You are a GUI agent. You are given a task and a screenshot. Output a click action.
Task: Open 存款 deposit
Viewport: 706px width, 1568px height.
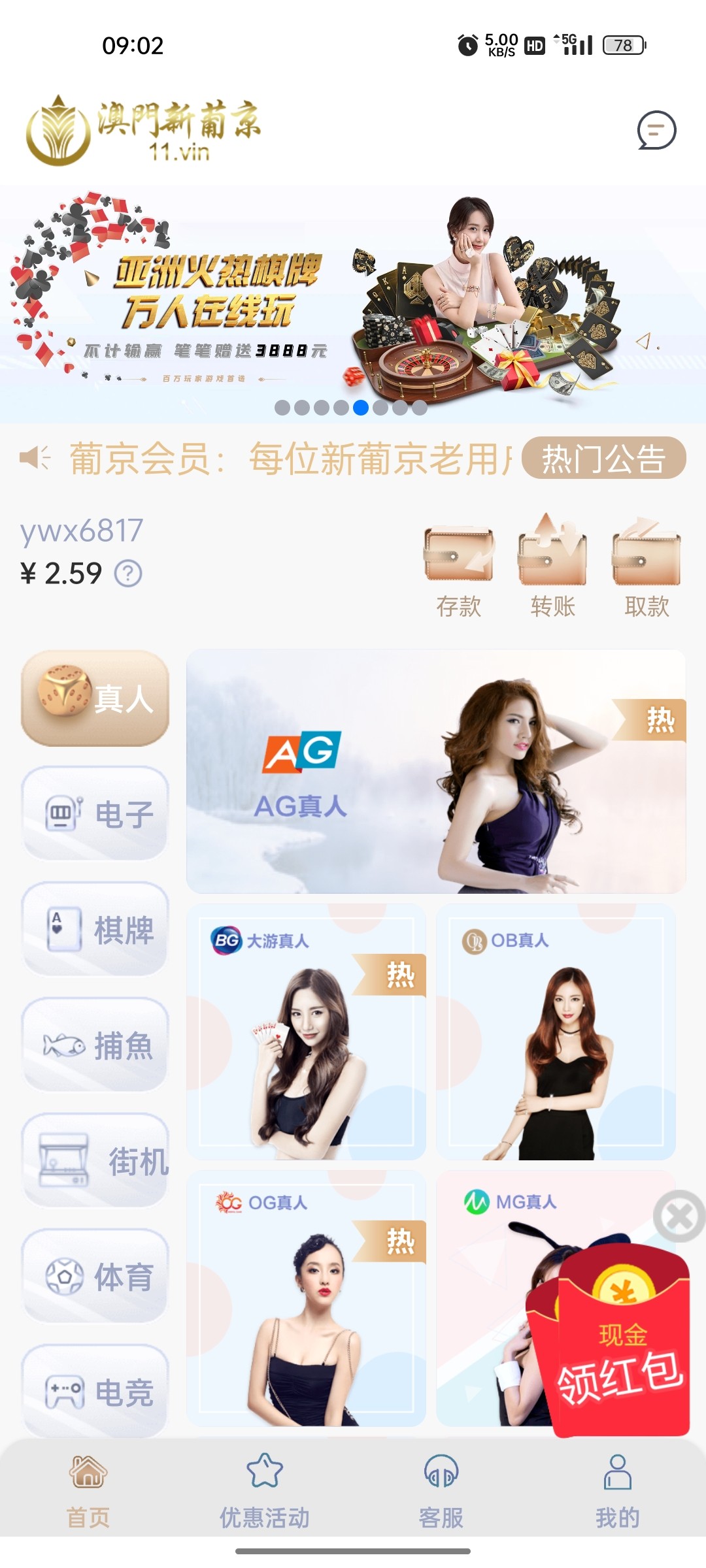tap(459, 568)
